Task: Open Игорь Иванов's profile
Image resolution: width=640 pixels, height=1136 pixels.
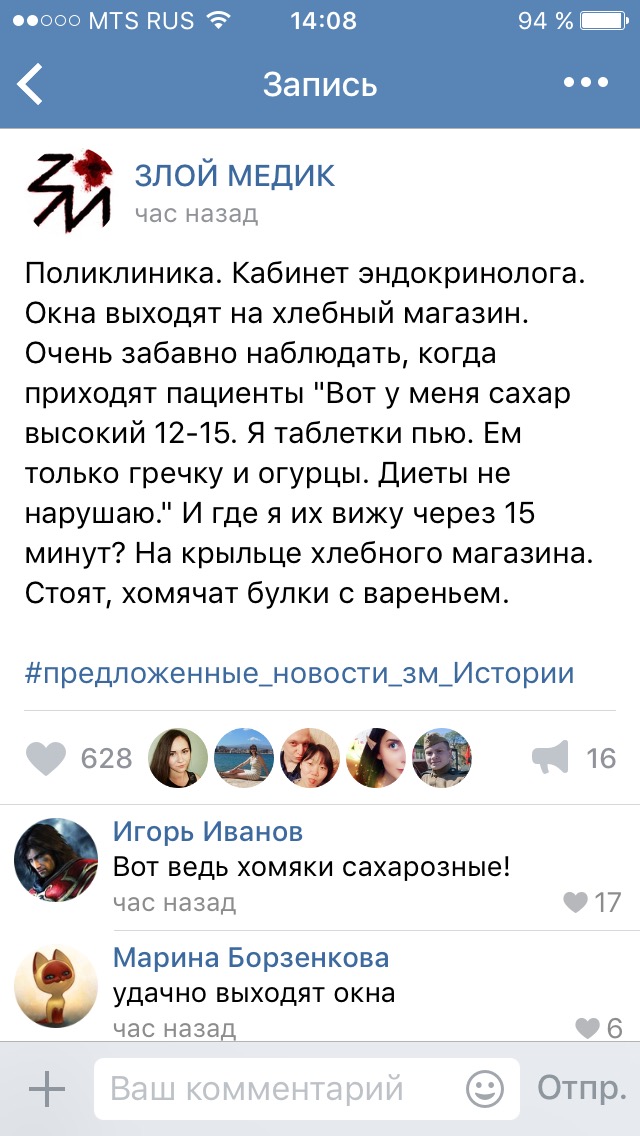Action: 207,831
